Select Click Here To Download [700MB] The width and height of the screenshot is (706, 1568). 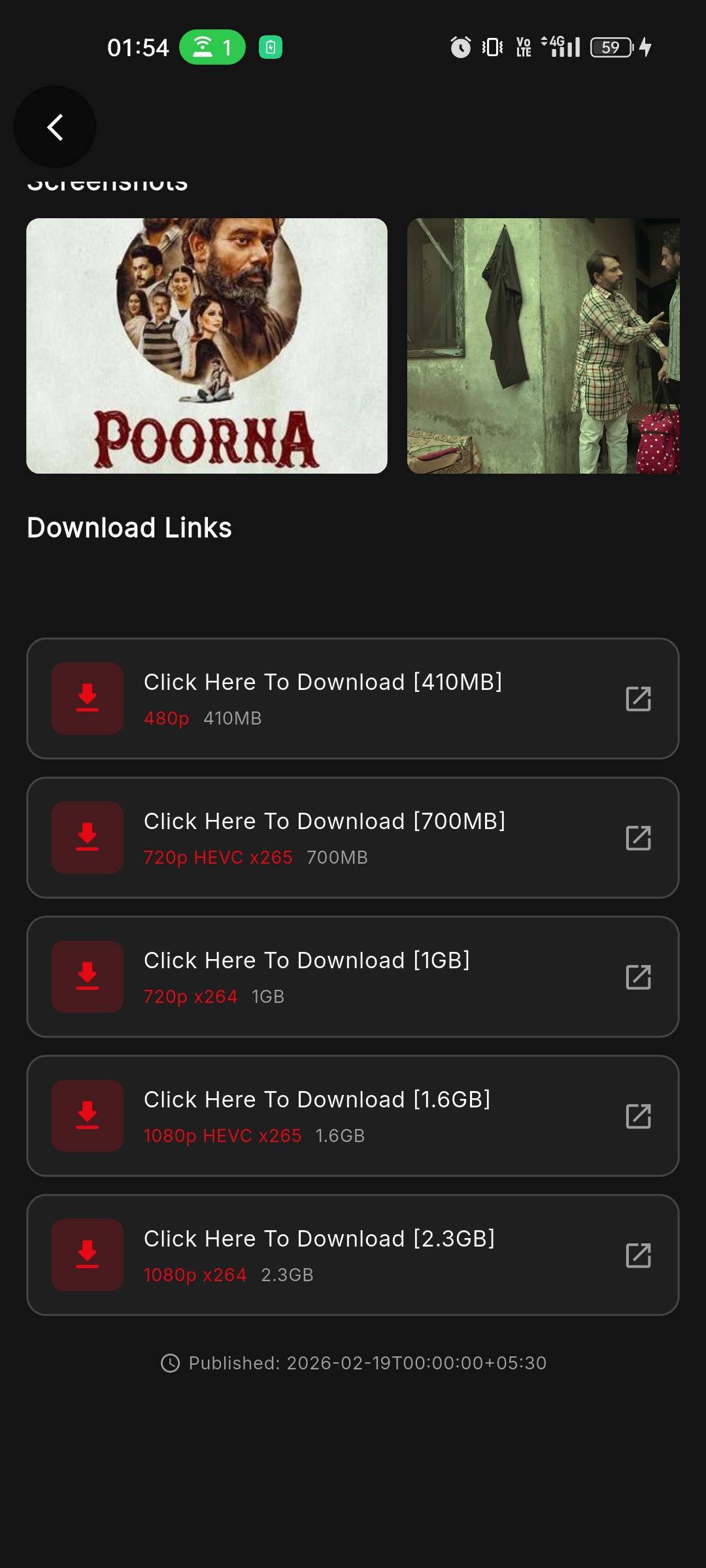click(x=325, y=821)
